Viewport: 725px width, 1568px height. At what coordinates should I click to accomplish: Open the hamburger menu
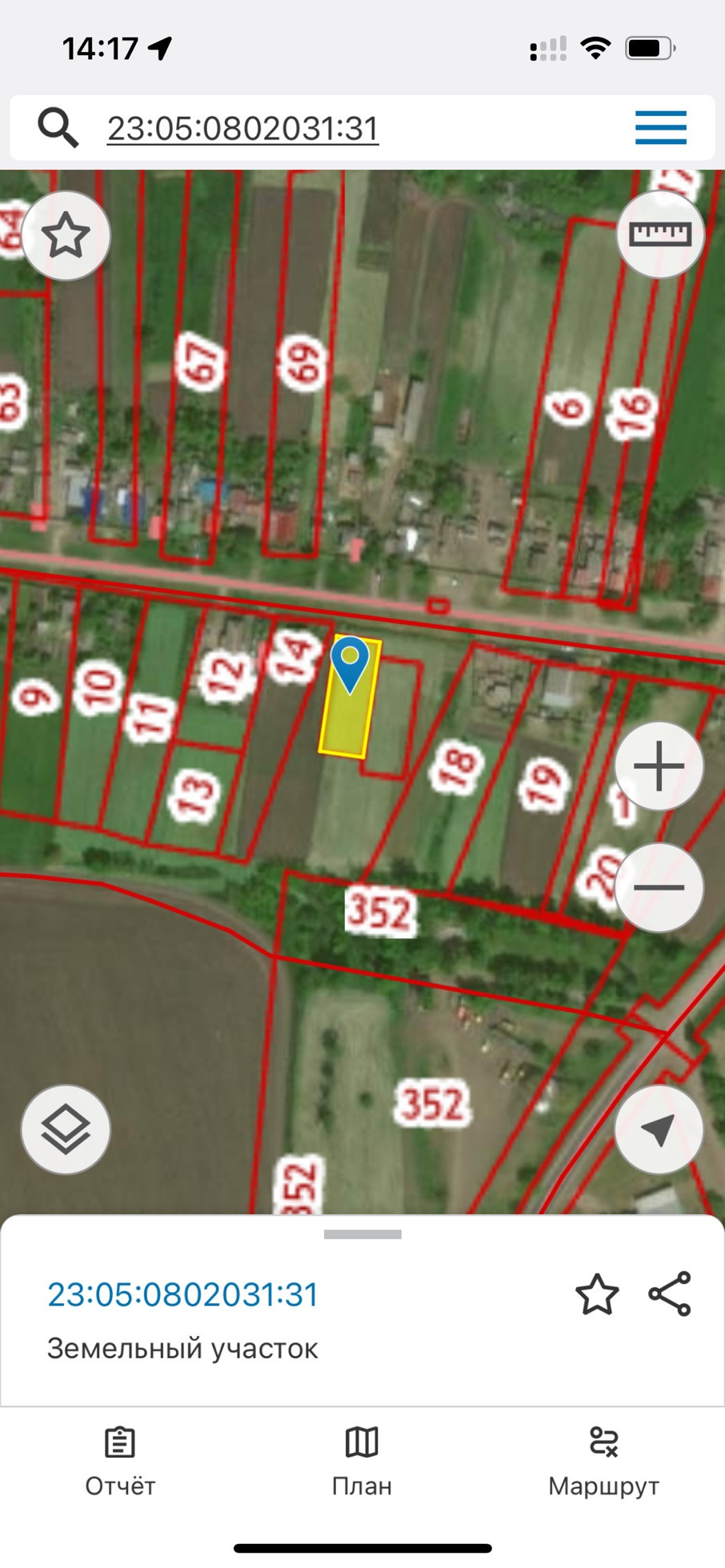tap(661, 128)
